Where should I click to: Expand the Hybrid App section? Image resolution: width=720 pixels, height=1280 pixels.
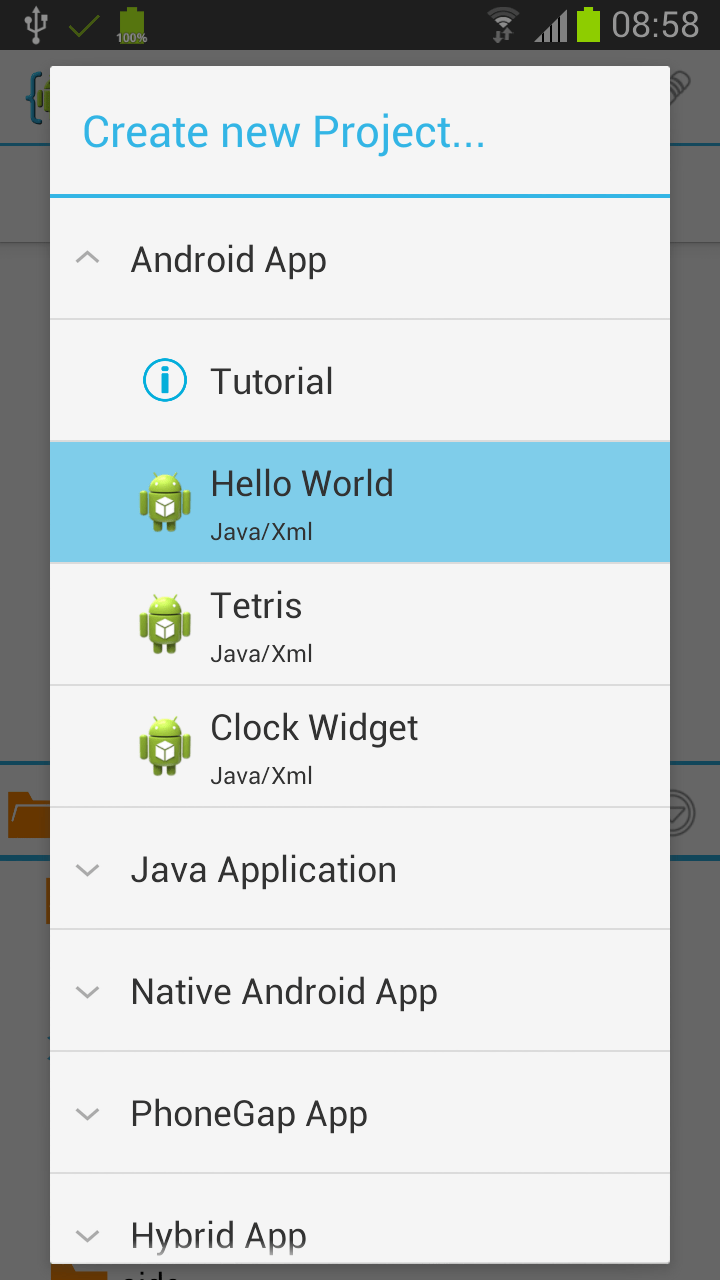pyautogui.click(x=360, y=1219)
